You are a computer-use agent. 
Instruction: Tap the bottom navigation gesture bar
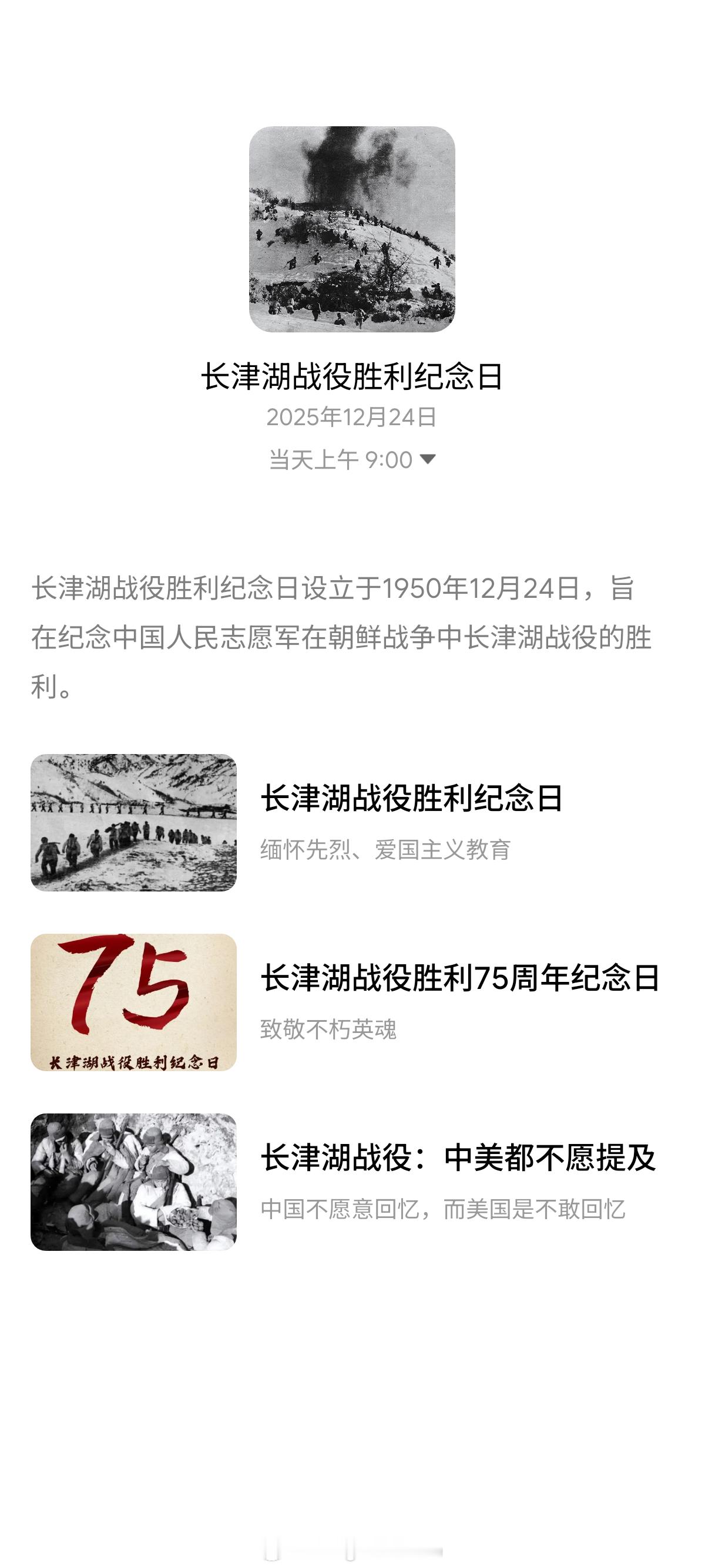[x=352, y=1549]
